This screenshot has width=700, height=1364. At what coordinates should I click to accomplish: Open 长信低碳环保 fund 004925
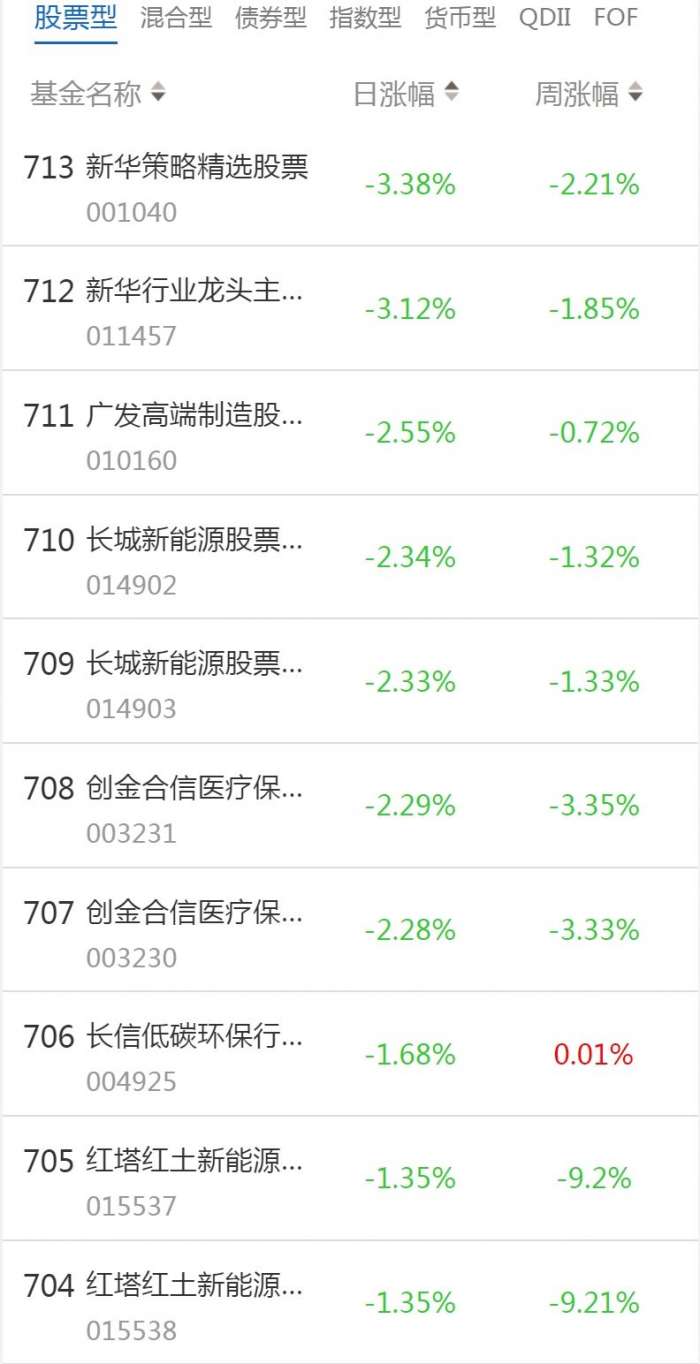tap(196, 1056)
